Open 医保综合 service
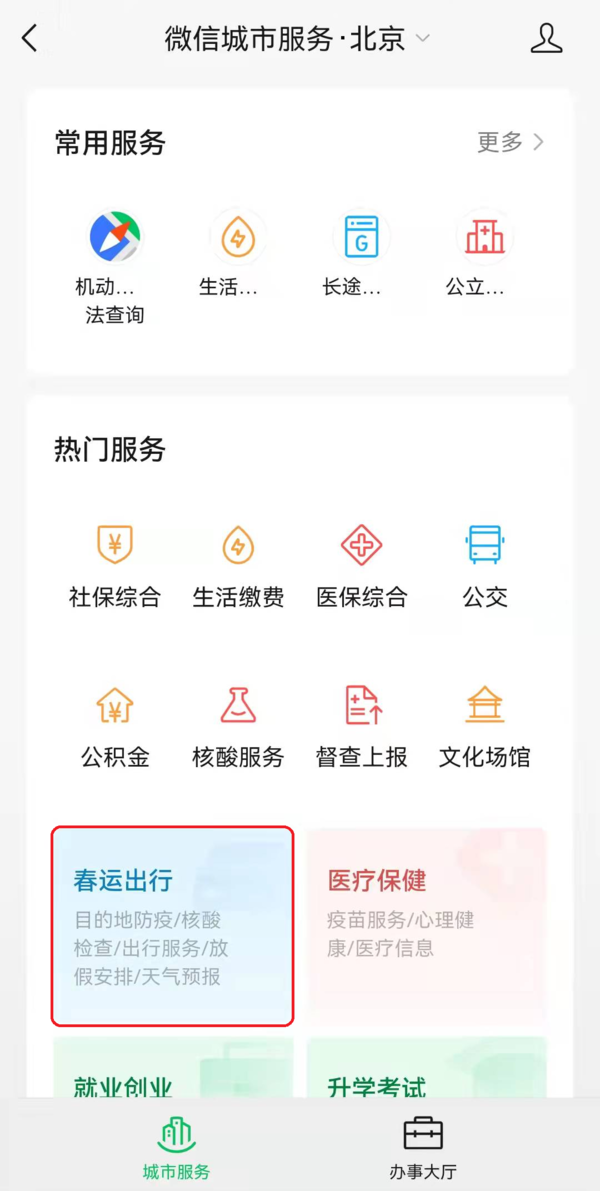600x1191 pixels. (362, 566)
